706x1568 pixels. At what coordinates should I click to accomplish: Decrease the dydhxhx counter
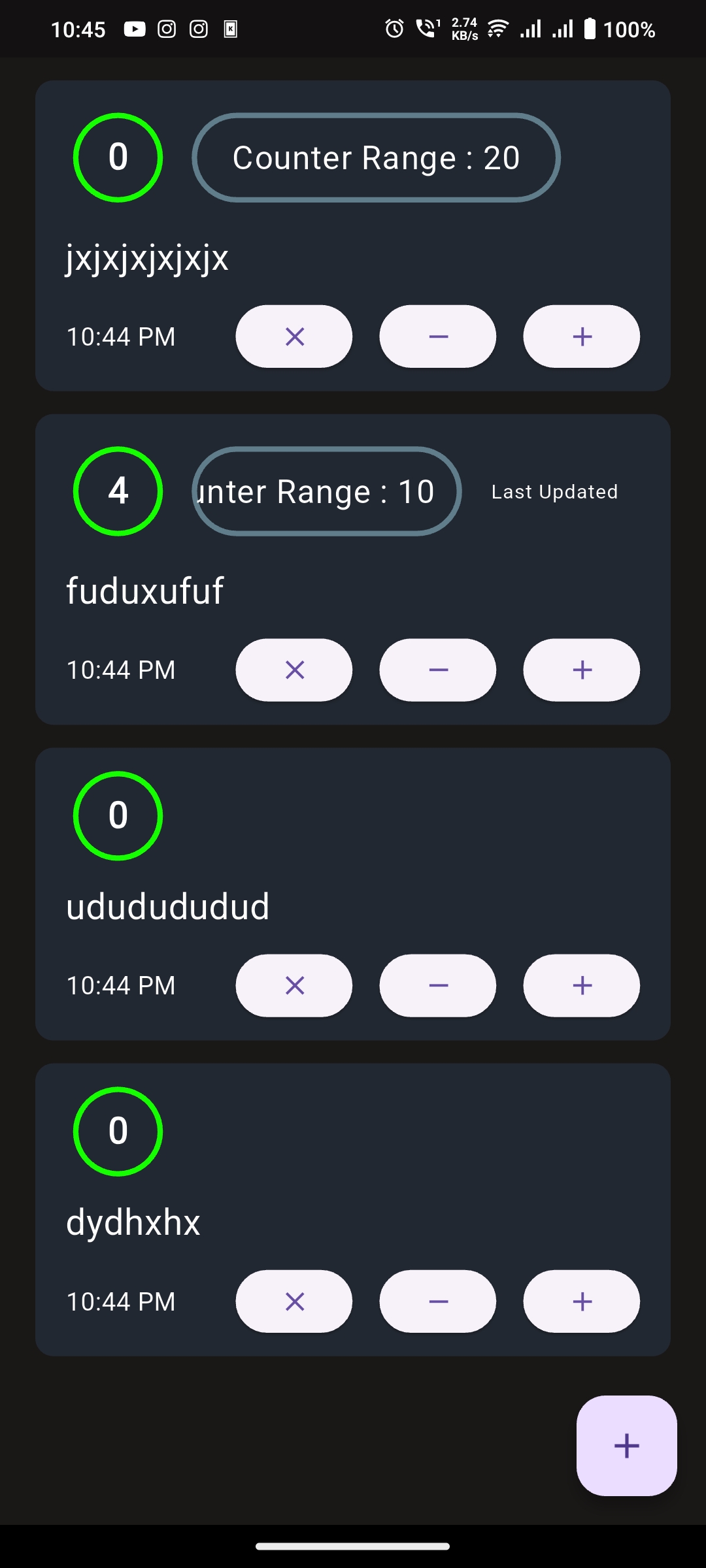click(438, 1301)
